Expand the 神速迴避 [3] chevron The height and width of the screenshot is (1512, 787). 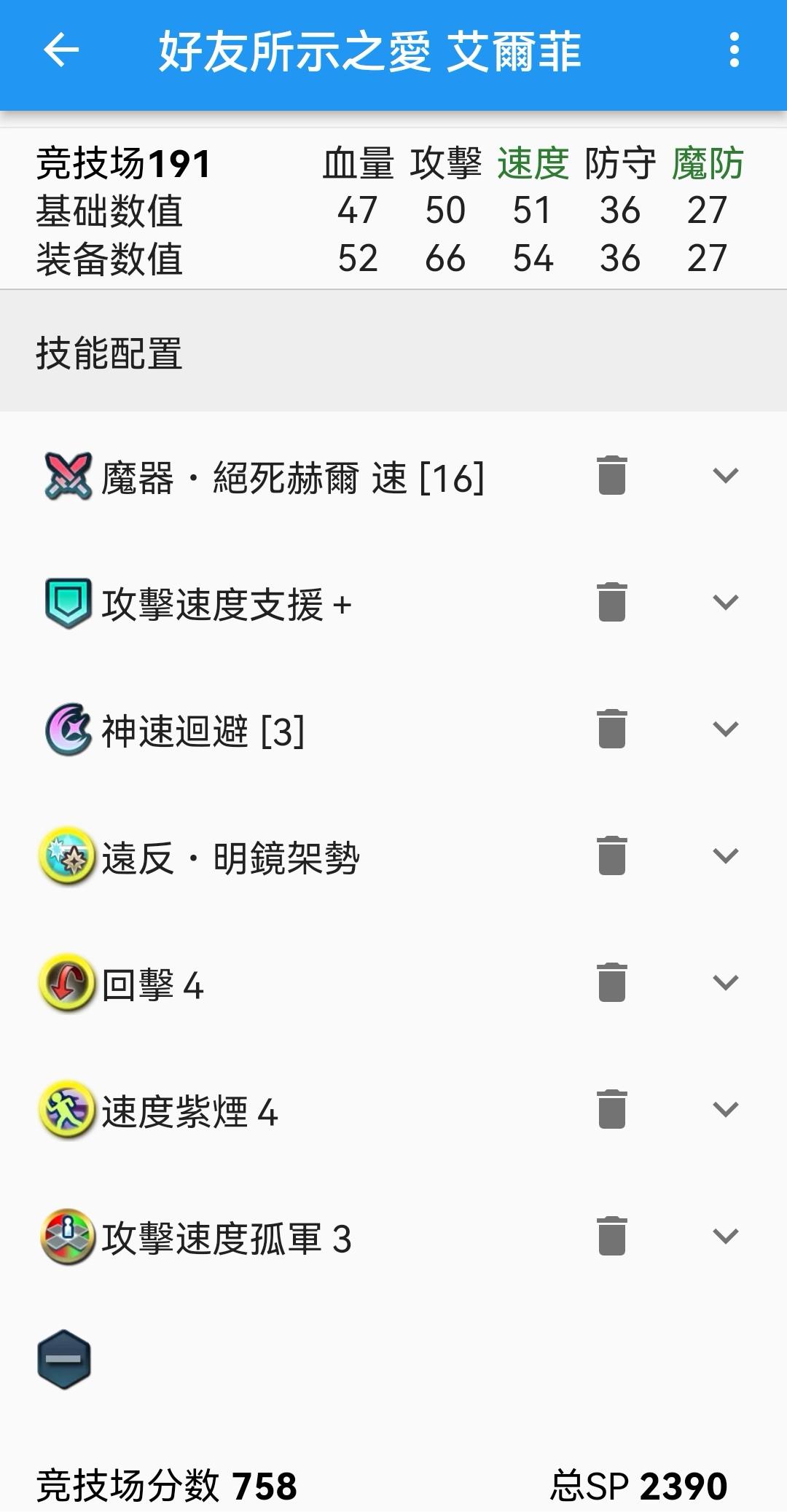click(726, 729)
